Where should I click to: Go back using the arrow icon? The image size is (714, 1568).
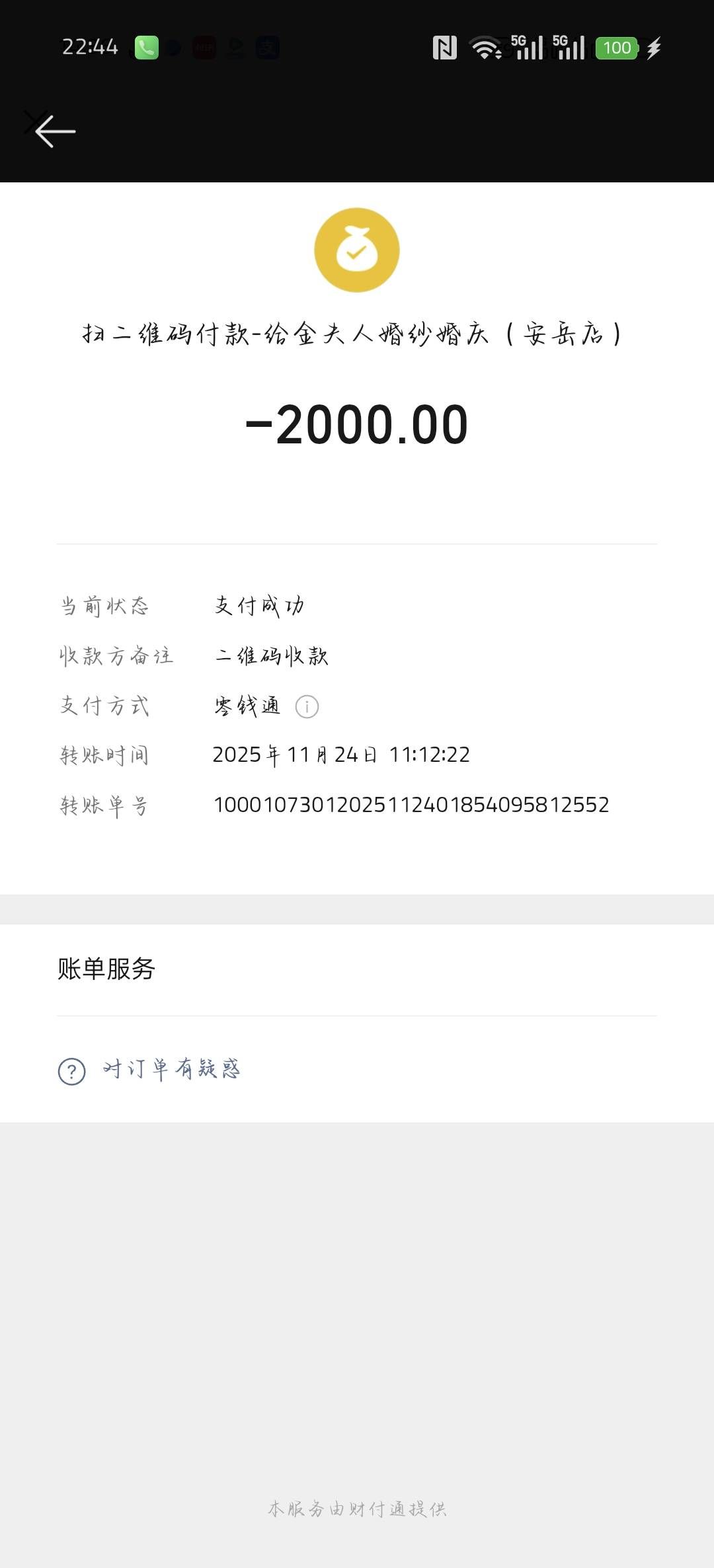point(54,131)
